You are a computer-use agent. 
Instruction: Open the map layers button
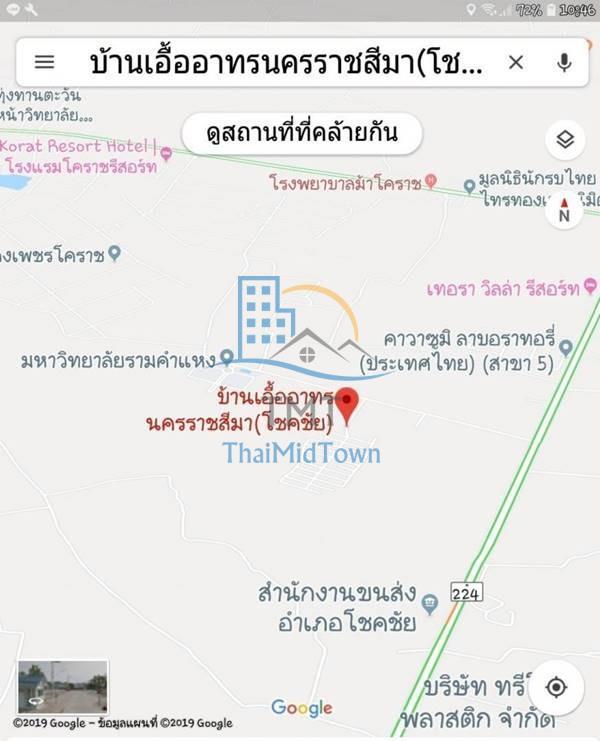click(565, 139)
